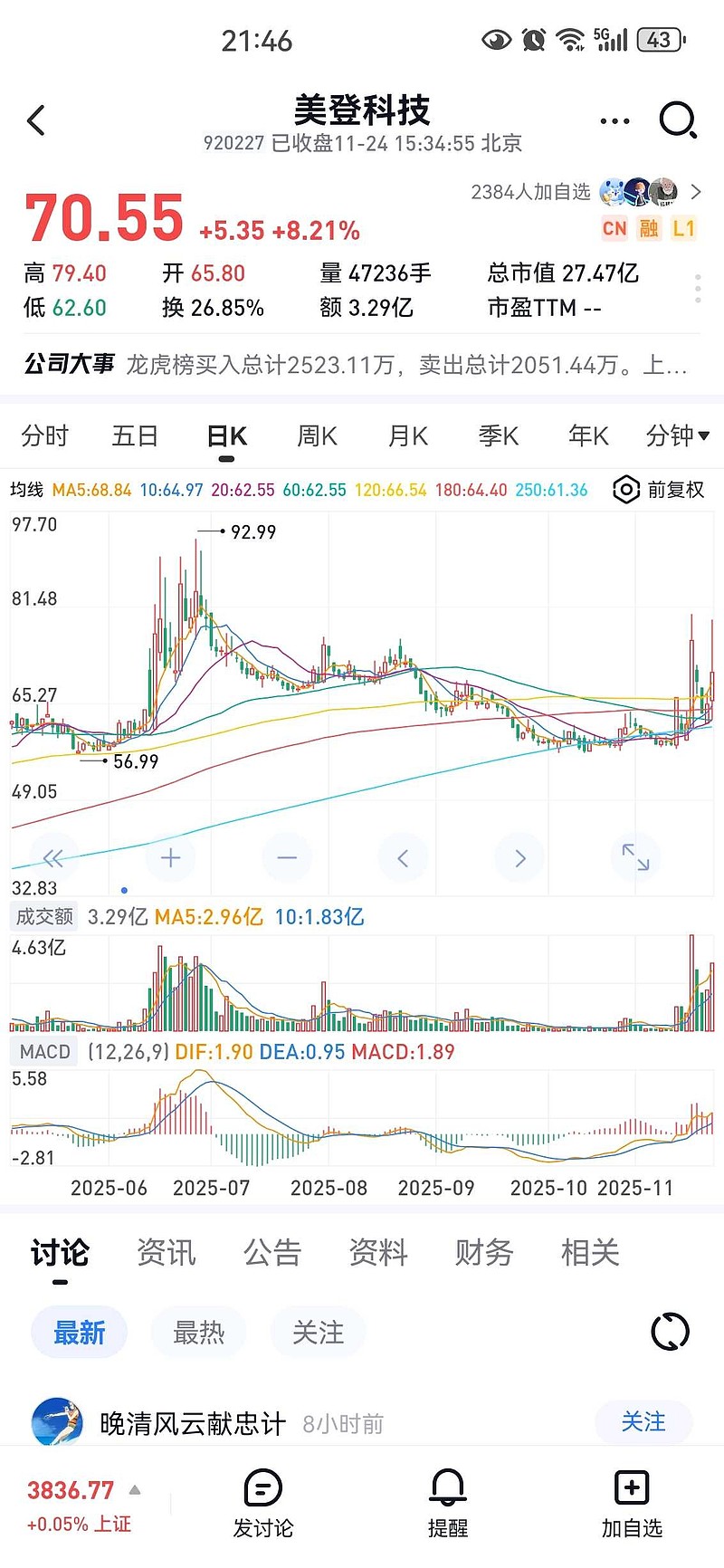Open the 分钟 interval dropdown
Image resolution: width=724 pixels, height=1568 pixels.
[x=678, y=435]
